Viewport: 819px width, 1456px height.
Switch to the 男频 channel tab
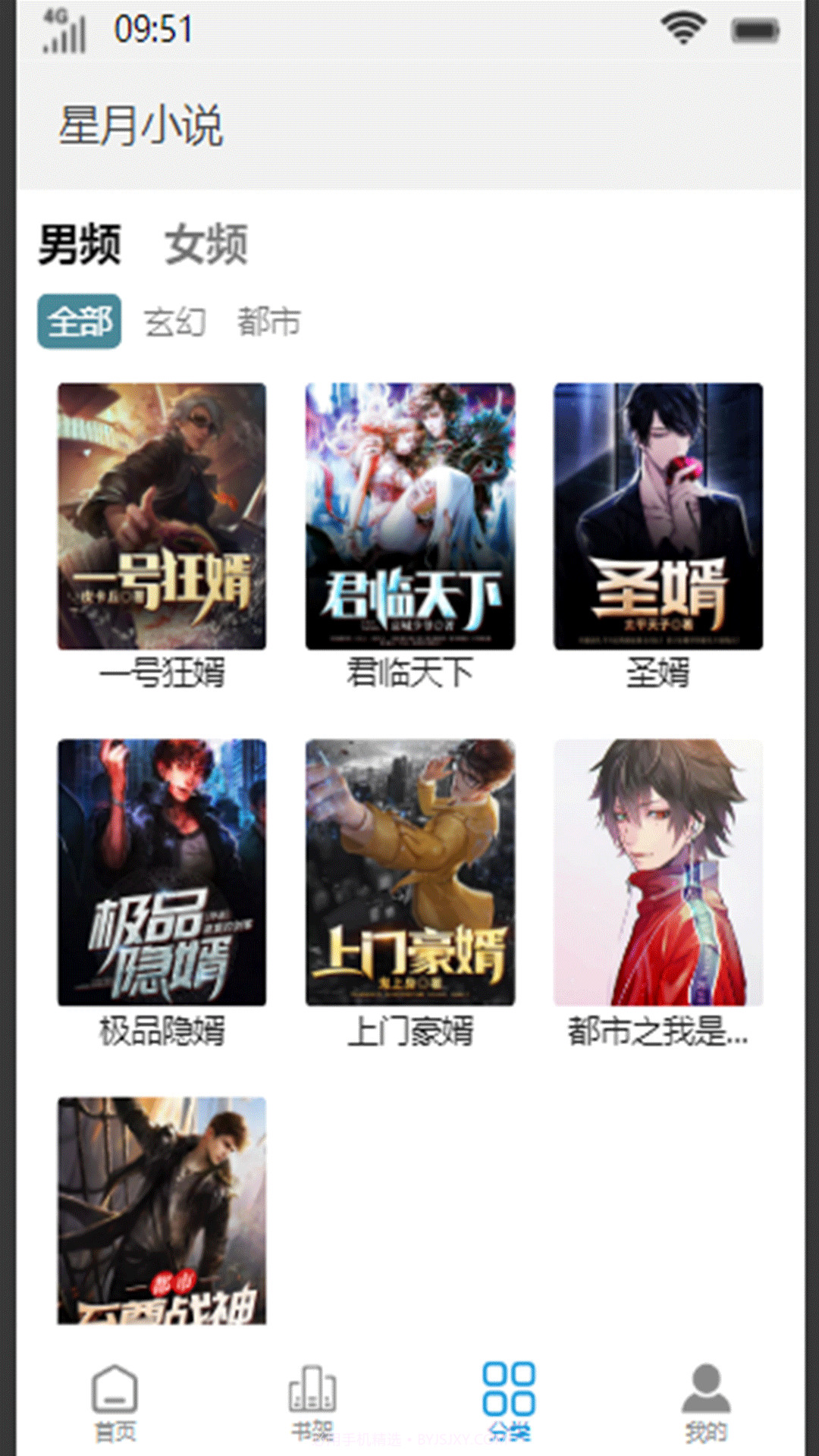click(x=81, y=243)
